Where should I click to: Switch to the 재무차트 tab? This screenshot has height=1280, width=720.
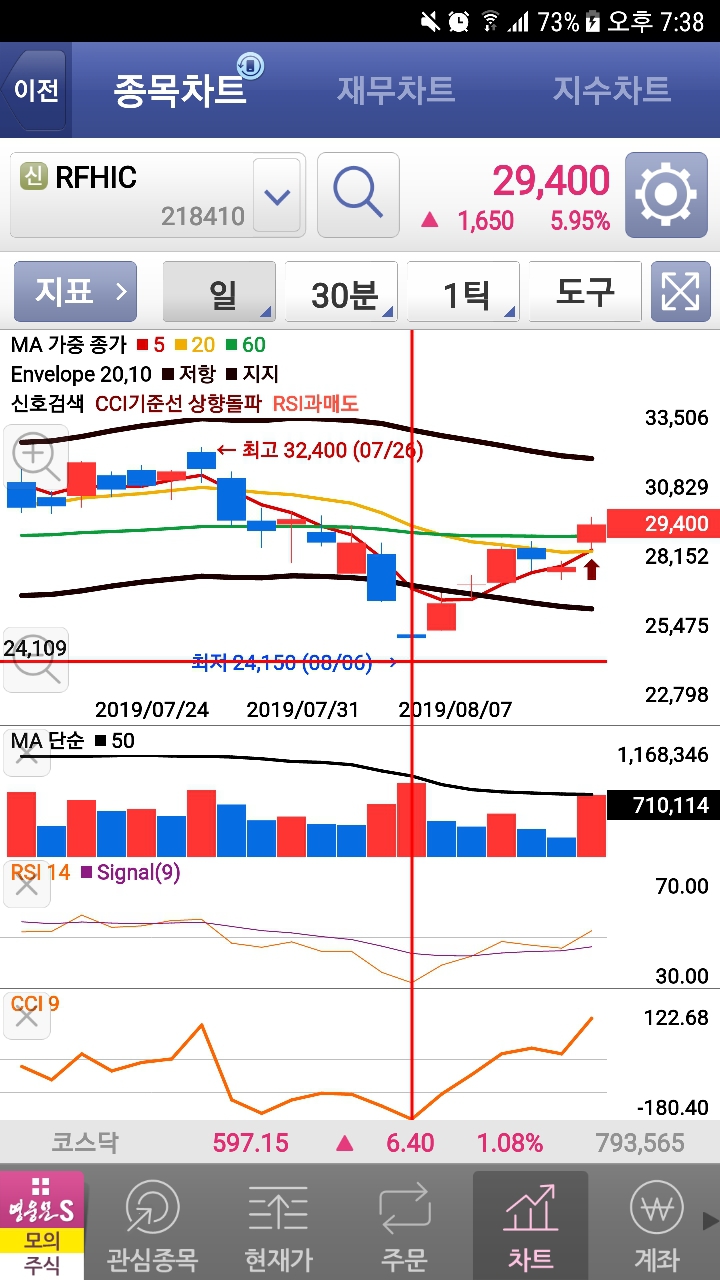pyautogui.click(x=396, y=90)
